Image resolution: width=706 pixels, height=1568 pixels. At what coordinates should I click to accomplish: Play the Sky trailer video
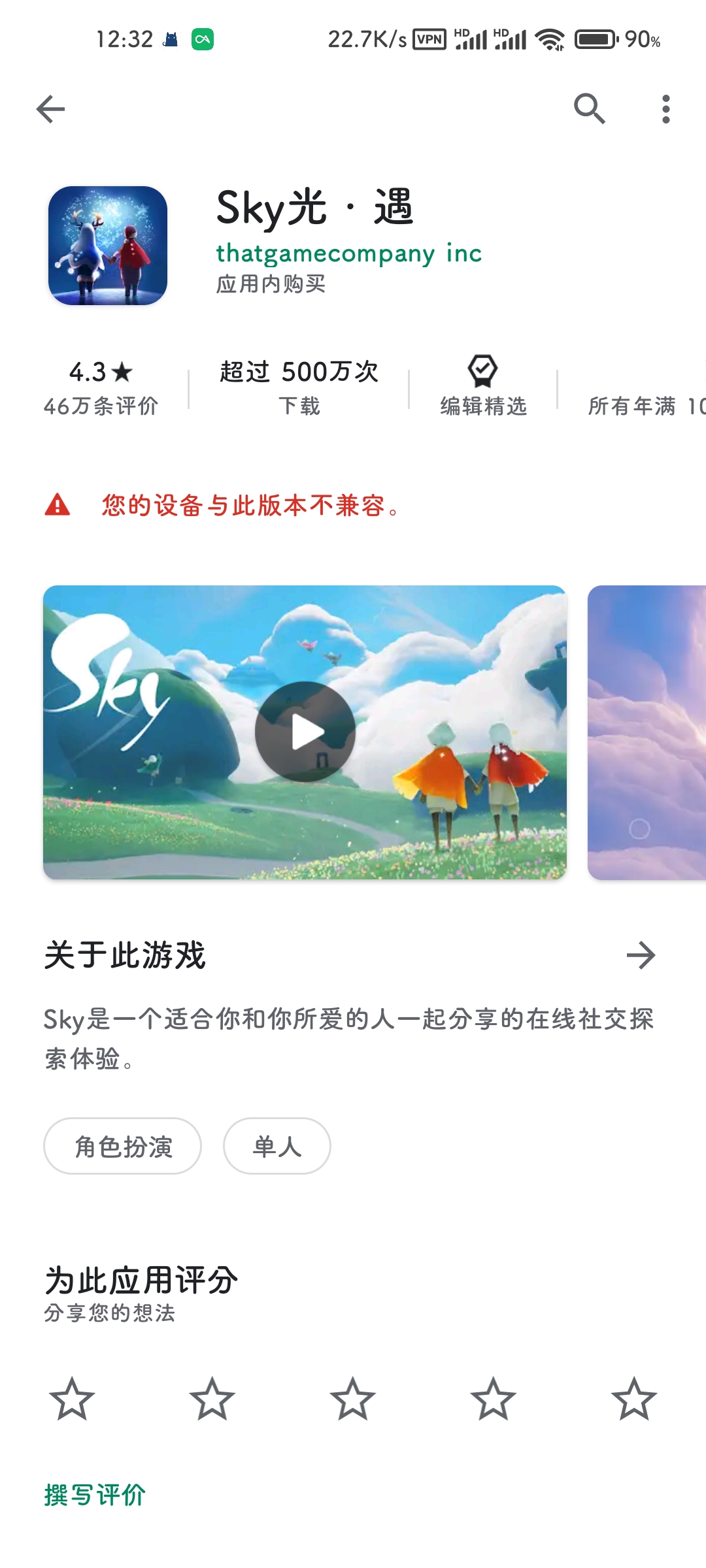point(305,732)
